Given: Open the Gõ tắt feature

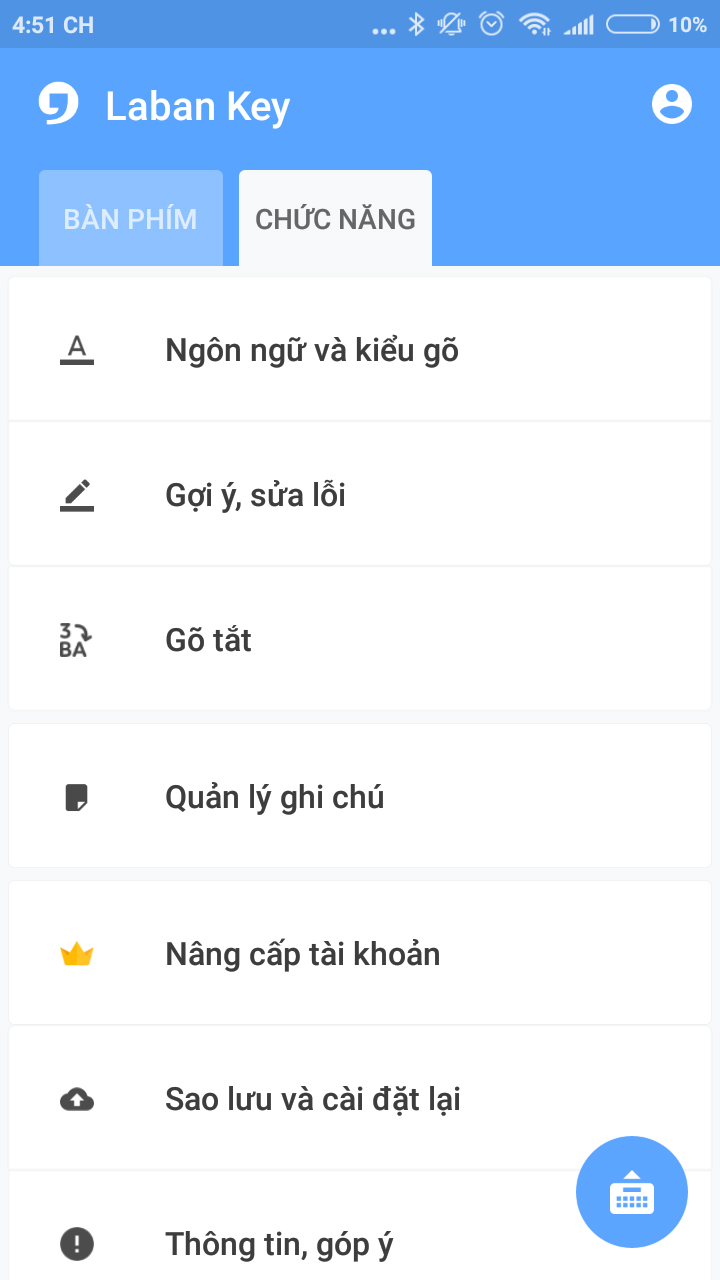Looking at the screenshot, I should tap(207, 639).
